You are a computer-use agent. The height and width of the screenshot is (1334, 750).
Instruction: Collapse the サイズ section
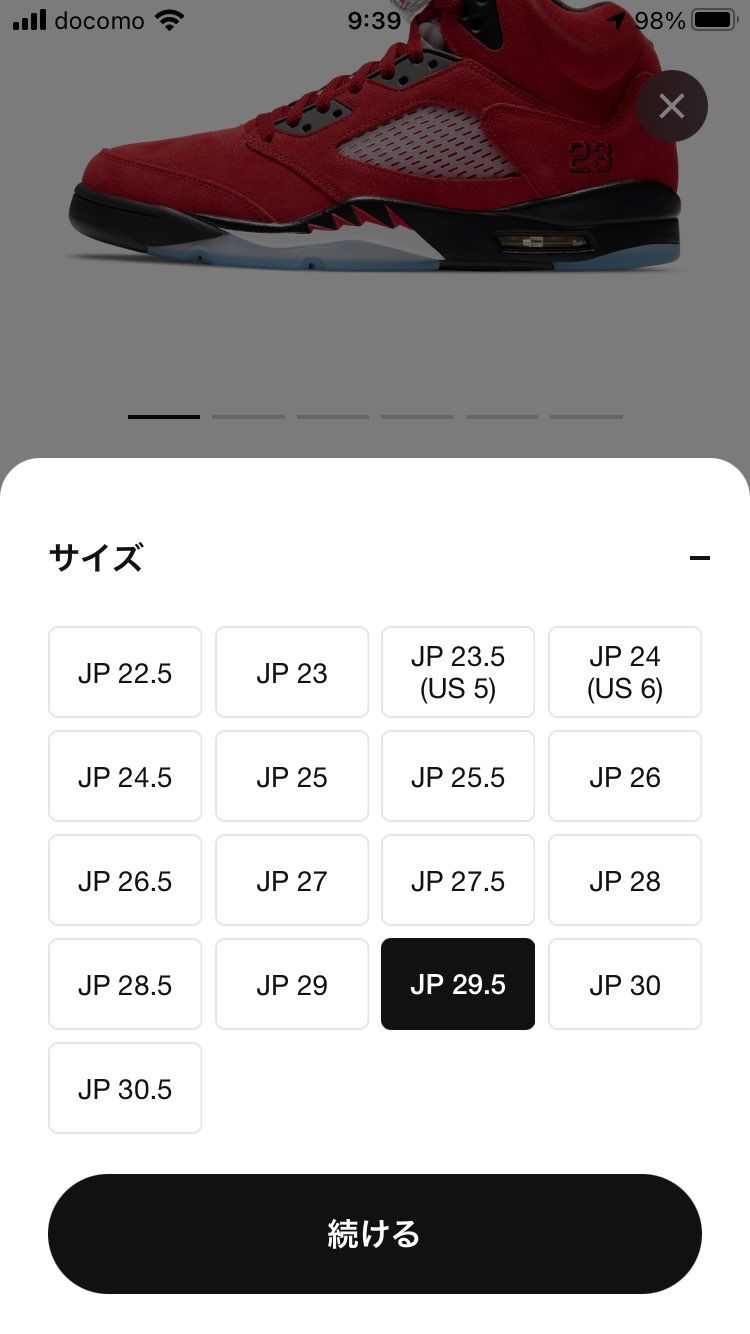point(701,557)
